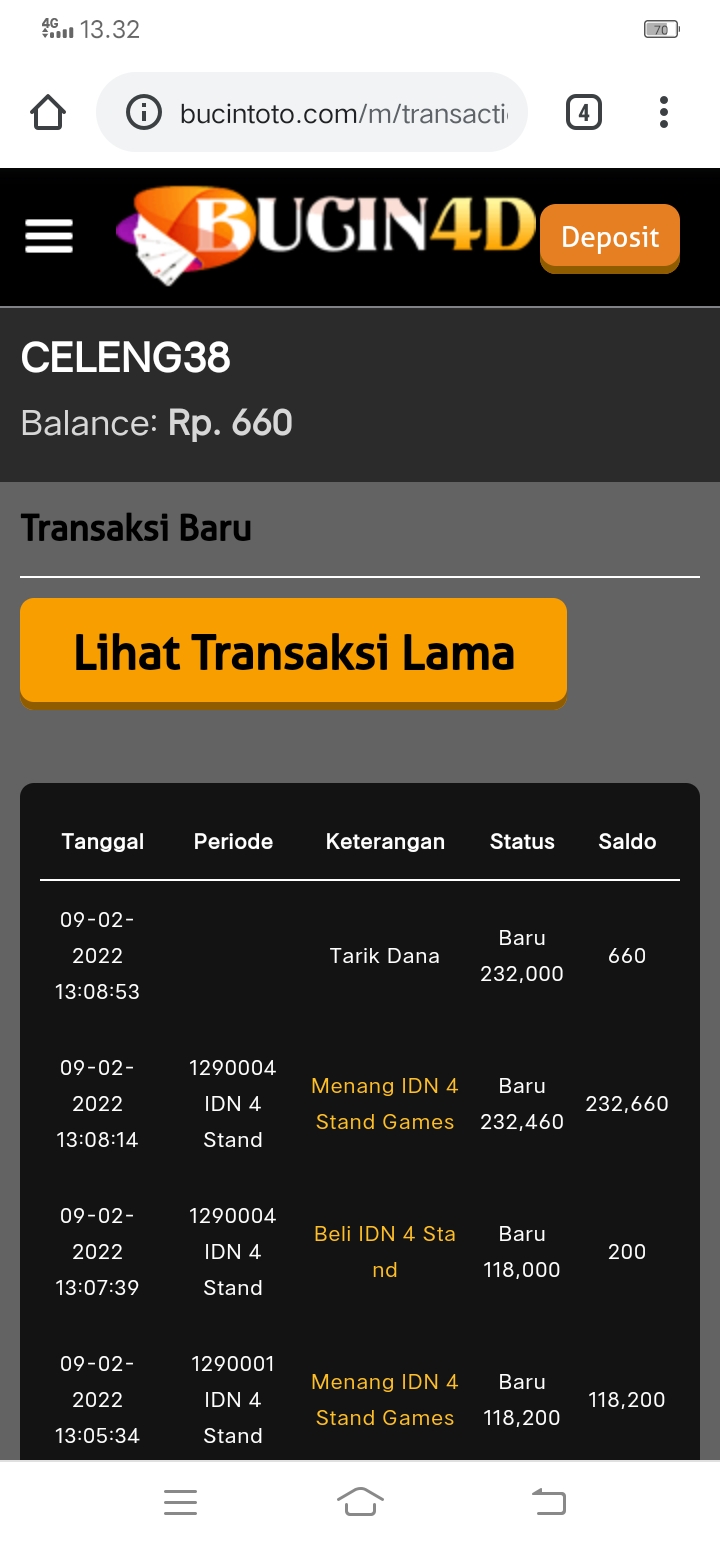
Task: Open the hamburger drawer menu
Action: [49, 237]
